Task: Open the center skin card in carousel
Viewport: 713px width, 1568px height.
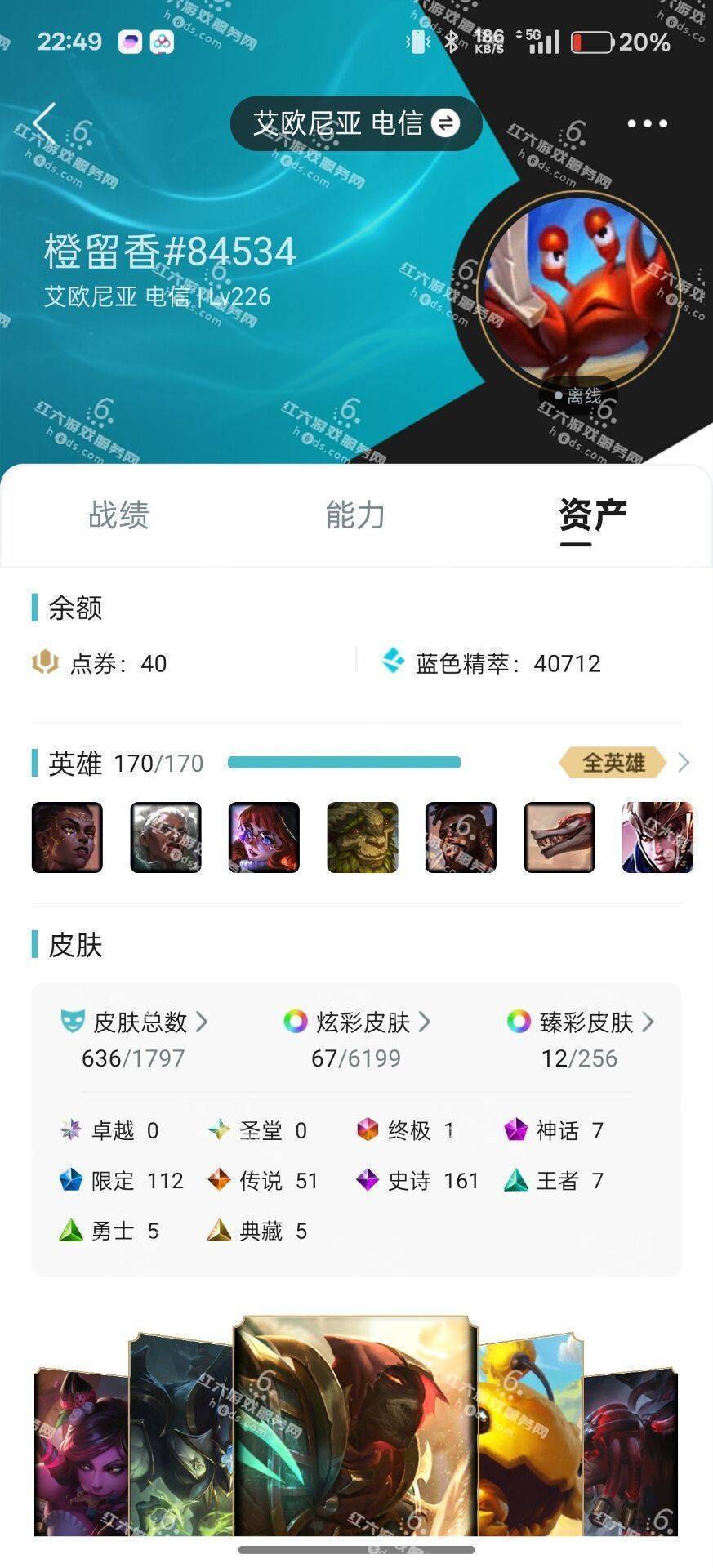Action: (x=355, y=1425)
